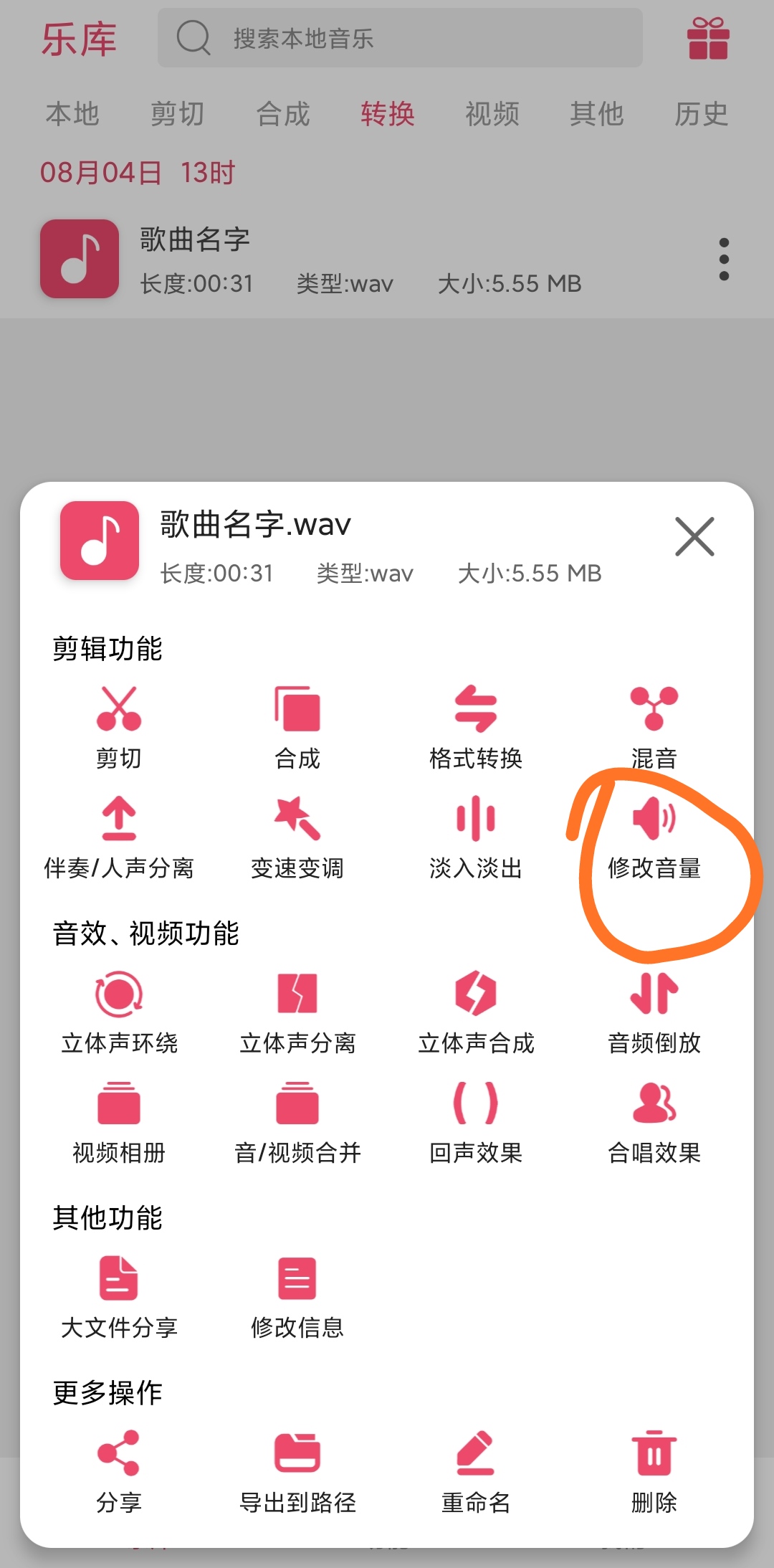The height and width of the screenshot is (1568, 774).
Task: Share the file via 分享
Action: tap(119, 1470)
